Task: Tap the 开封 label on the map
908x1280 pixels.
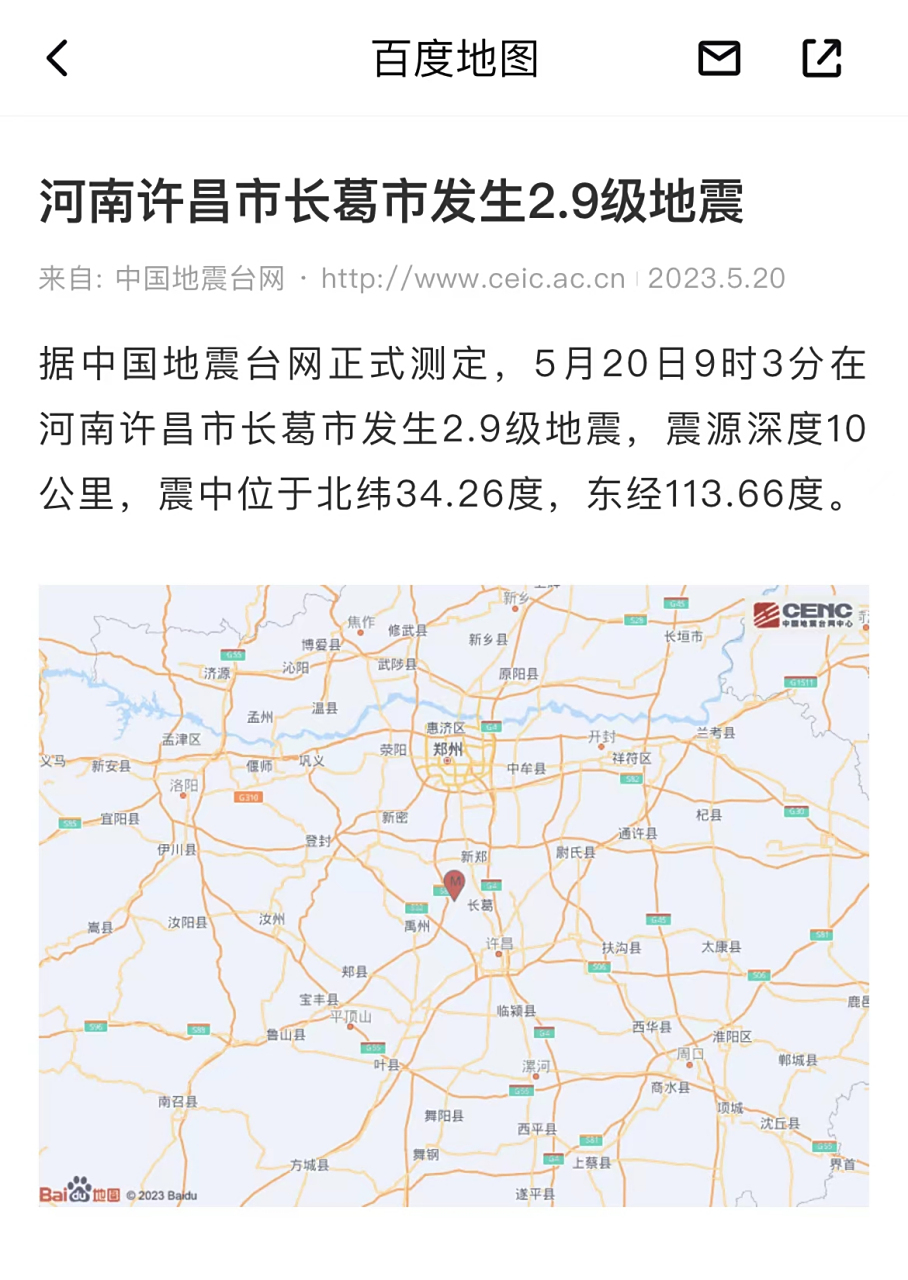Action: (601, 737)
